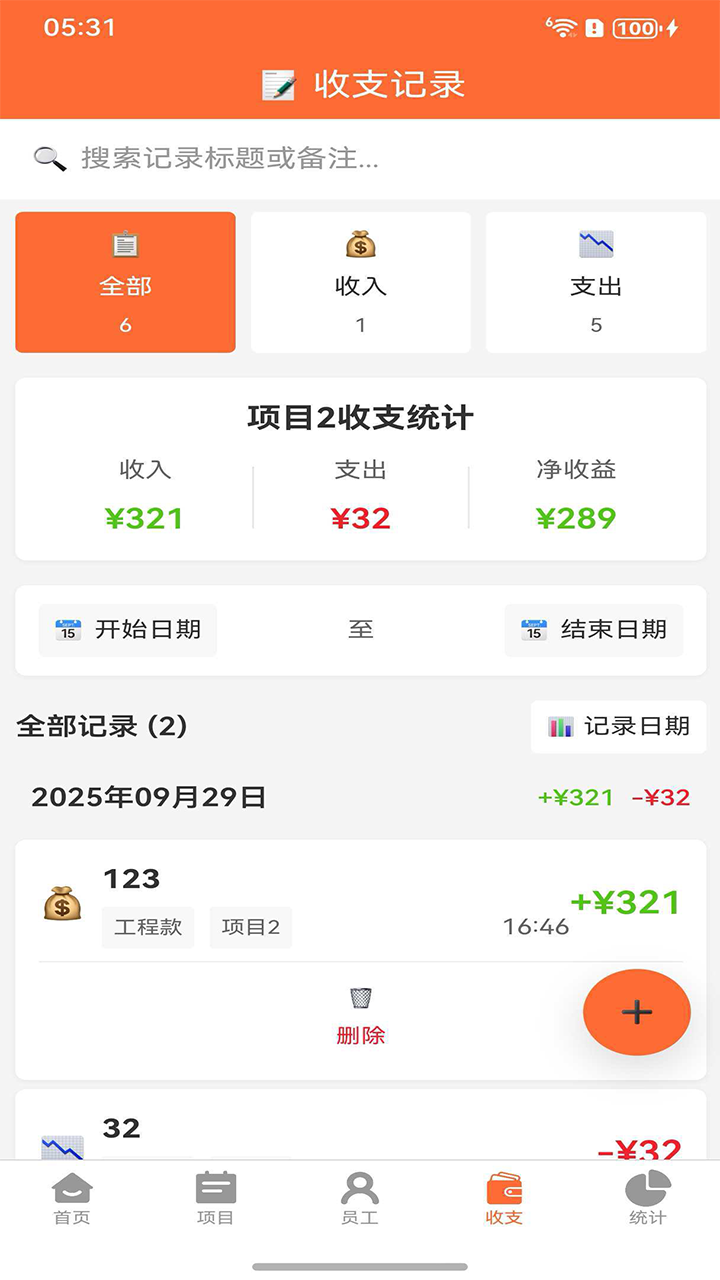Go to the 首页 tab
Viewport: 720px width, 1280px height.
pyautogui.click(x=72, y=1198)
